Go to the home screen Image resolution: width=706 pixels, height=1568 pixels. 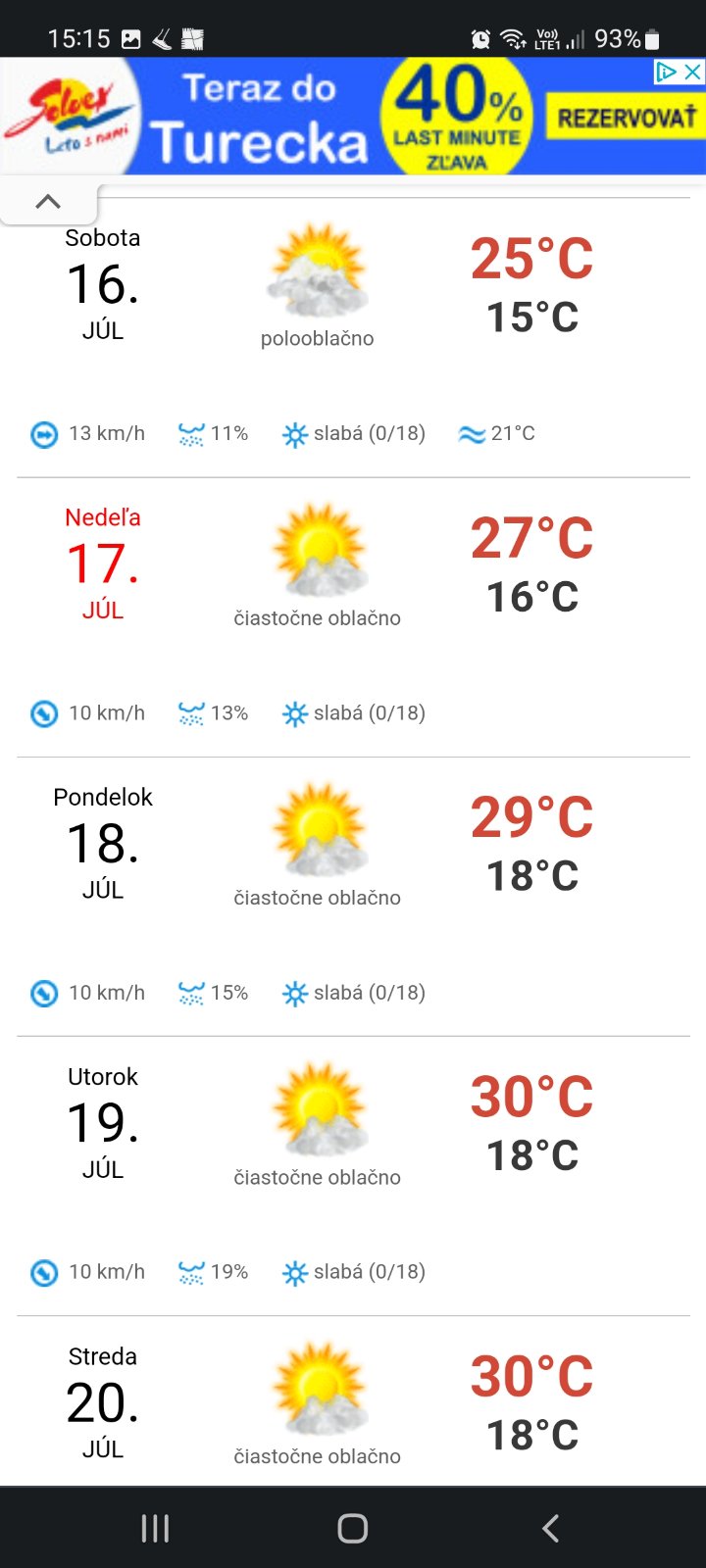353,1528
